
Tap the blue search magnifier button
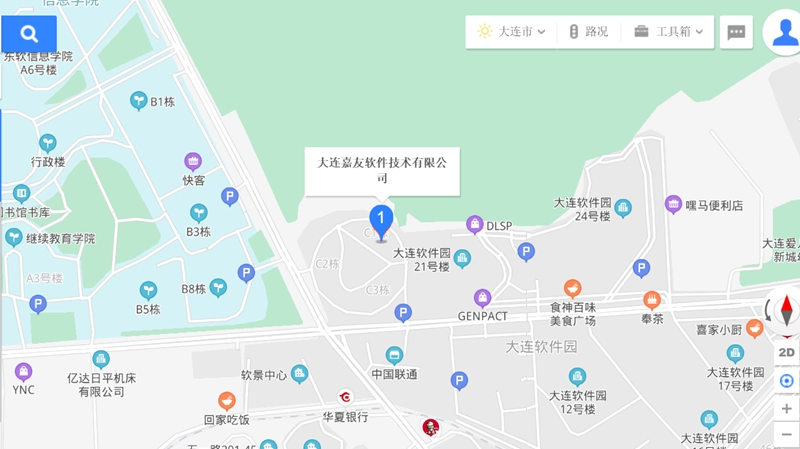(28, 33)
